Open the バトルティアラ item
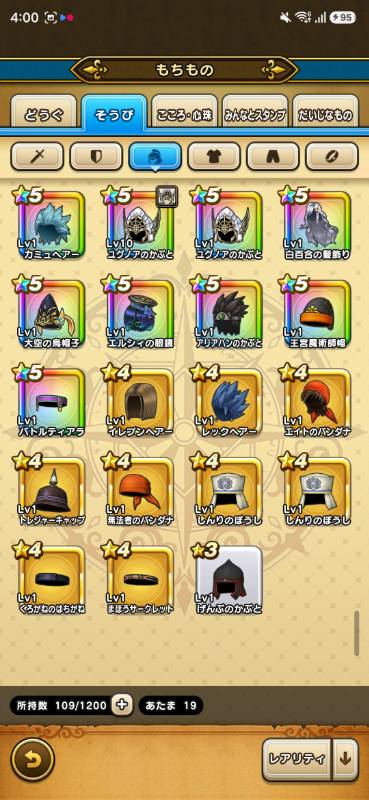369x800 pixels. (x=51, y=402)
